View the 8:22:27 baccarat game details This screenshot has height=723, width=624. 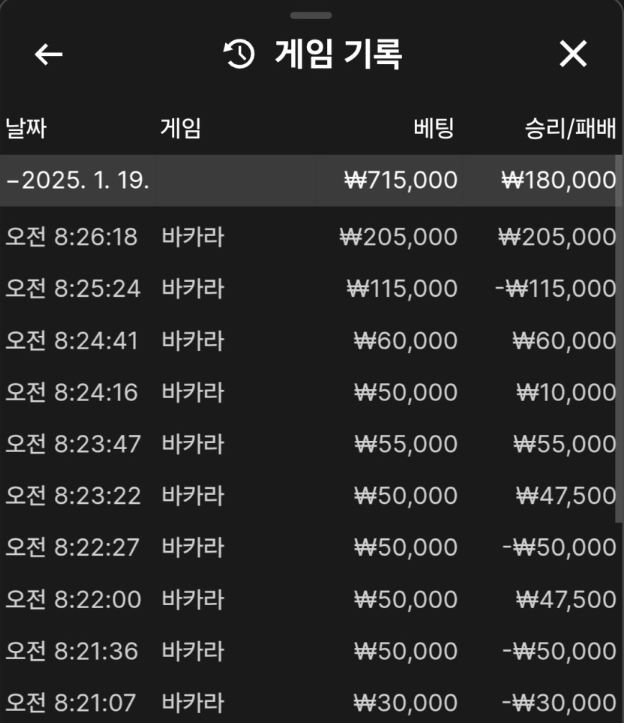point(310,548)
